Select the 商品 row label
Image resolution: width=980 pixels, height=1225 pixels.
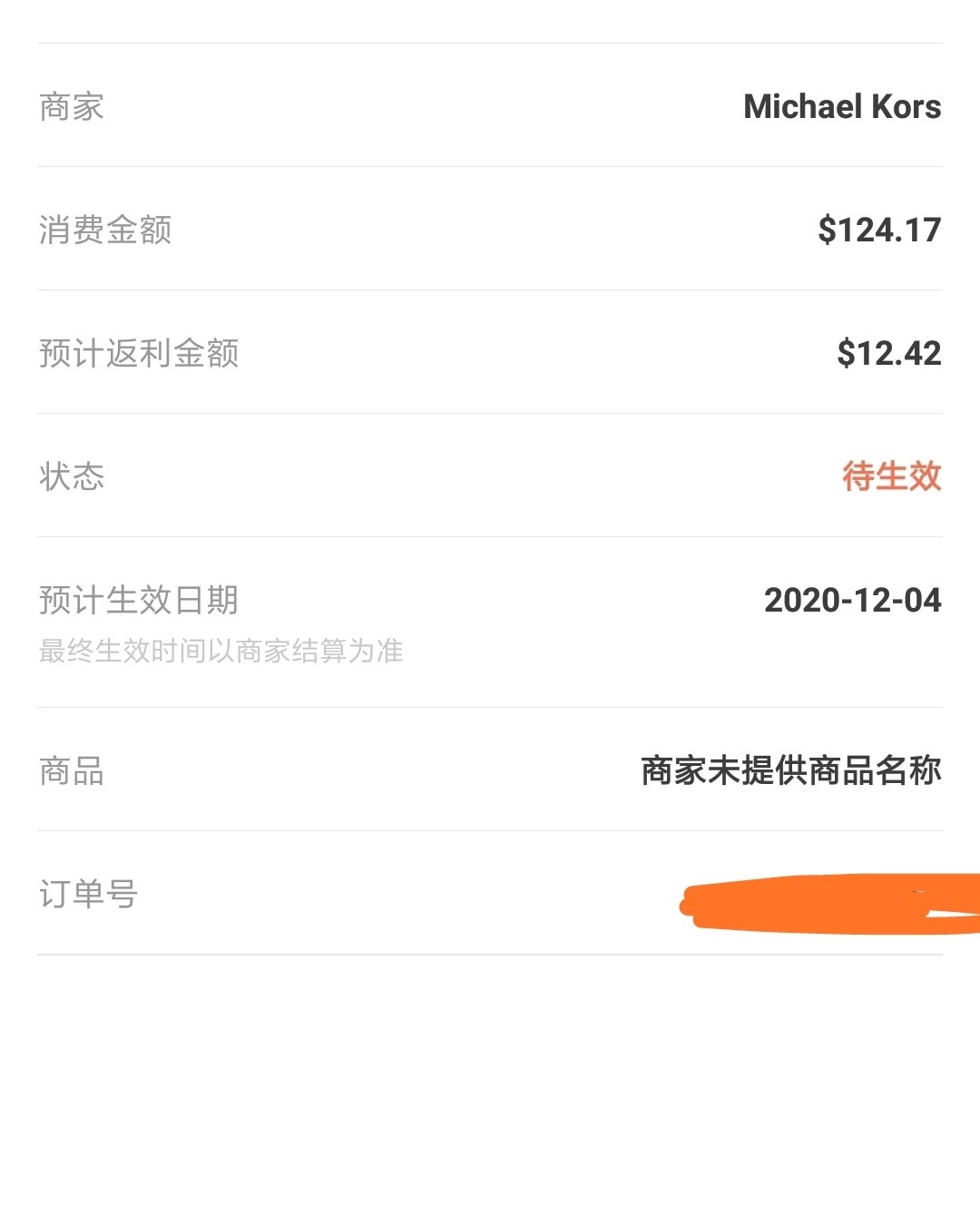pyautogui.click(x=69, y=772)
